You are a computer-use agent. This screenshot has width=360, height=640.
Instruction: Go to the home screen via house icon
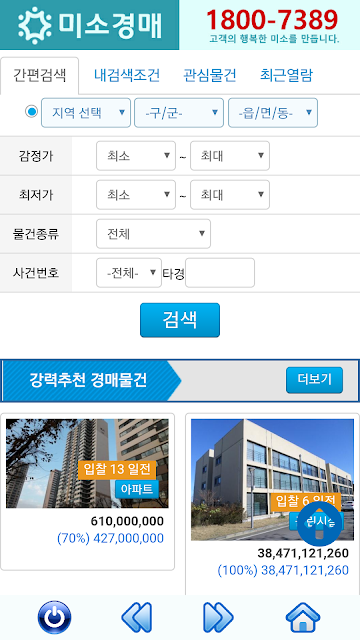pyautogui.click(x=303, y=617)
